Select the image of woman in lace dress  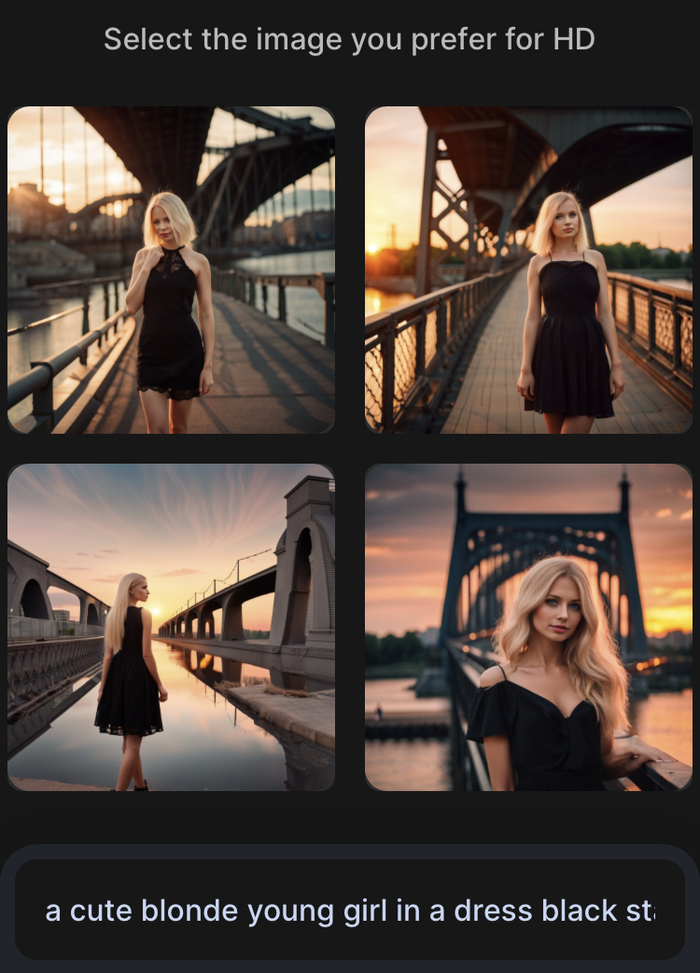[171, 270]
